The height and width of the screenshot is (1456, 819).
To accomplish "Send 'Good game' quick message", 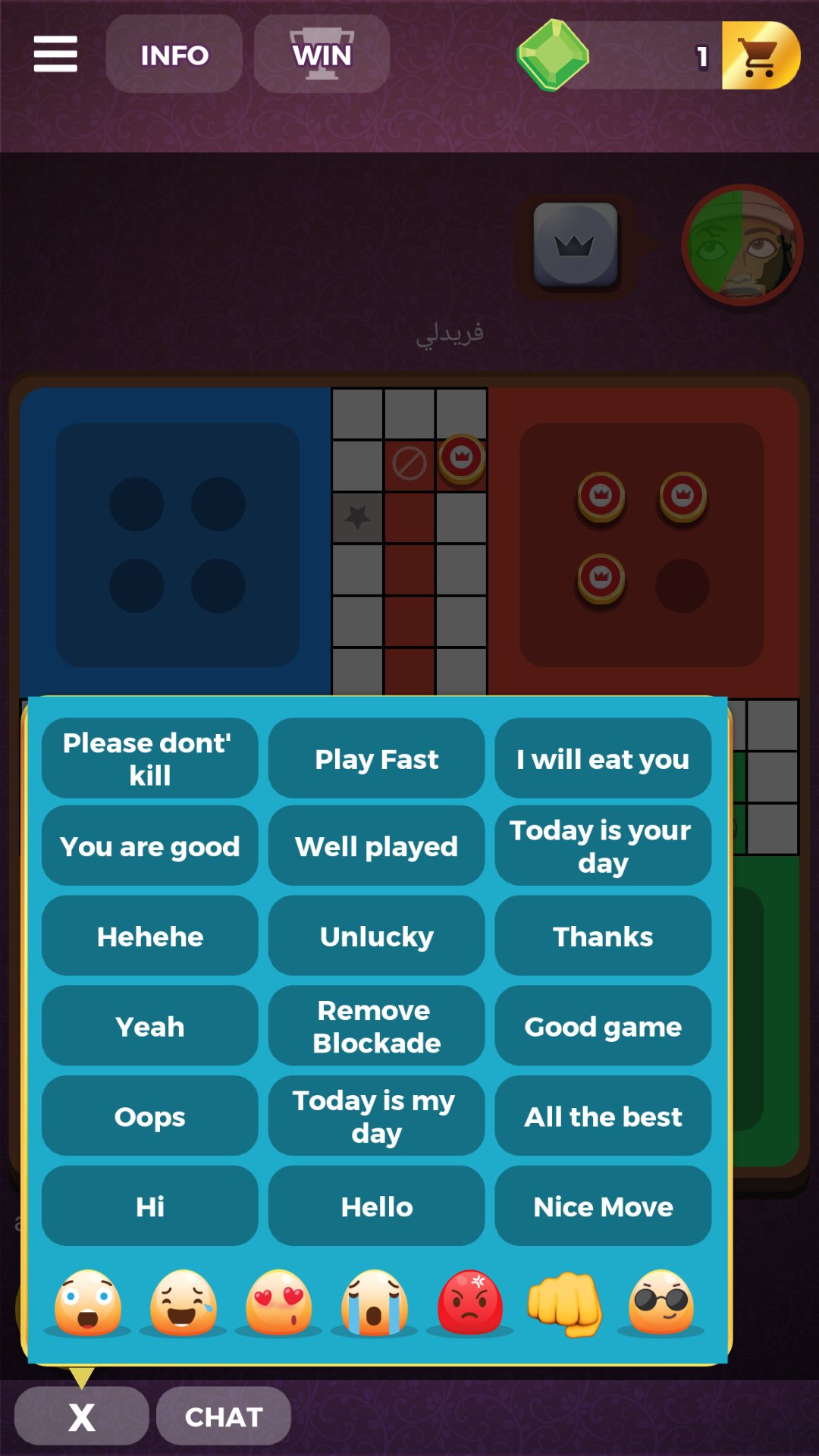I will point(603,1026).
